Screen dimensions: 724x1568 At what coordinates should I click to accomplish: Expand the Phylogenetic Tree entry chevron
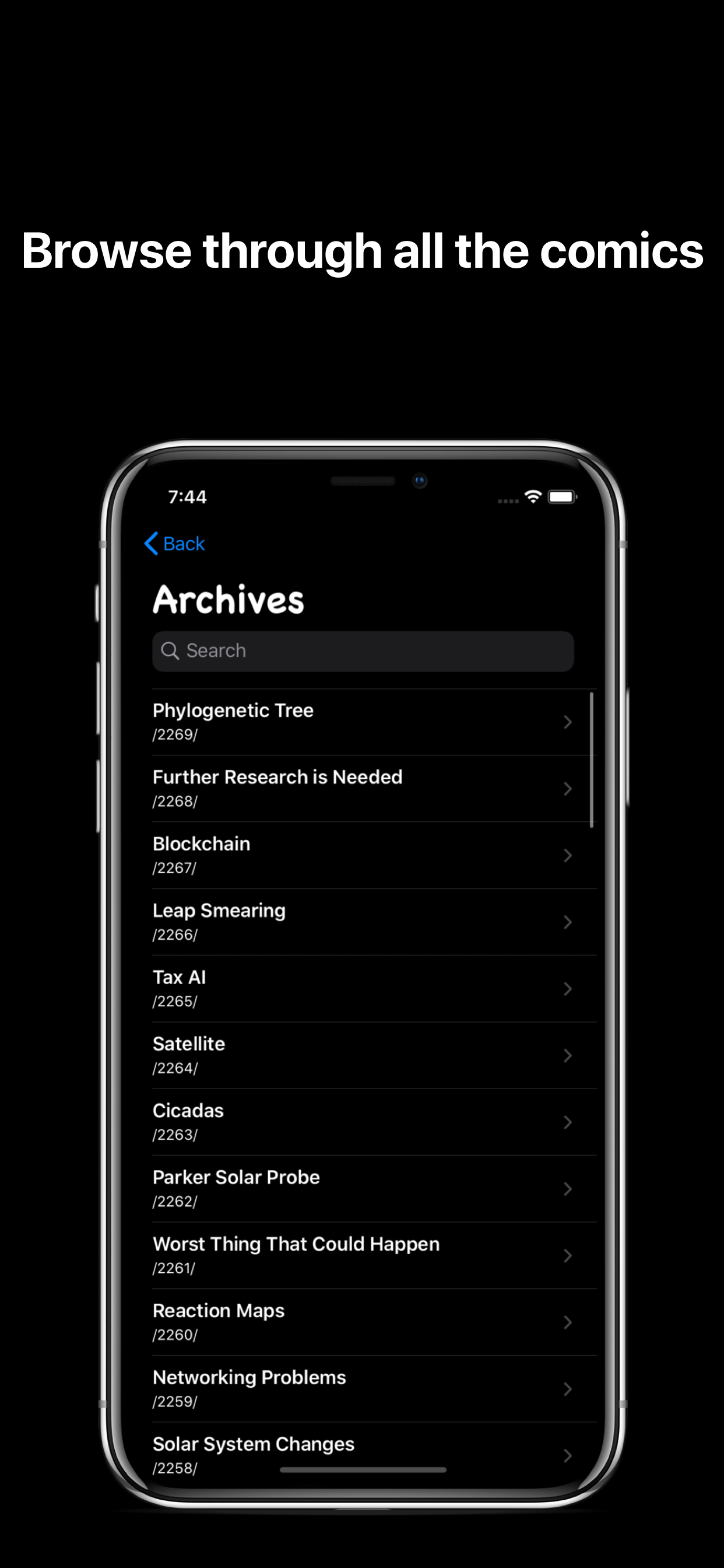tap(568, 722)
